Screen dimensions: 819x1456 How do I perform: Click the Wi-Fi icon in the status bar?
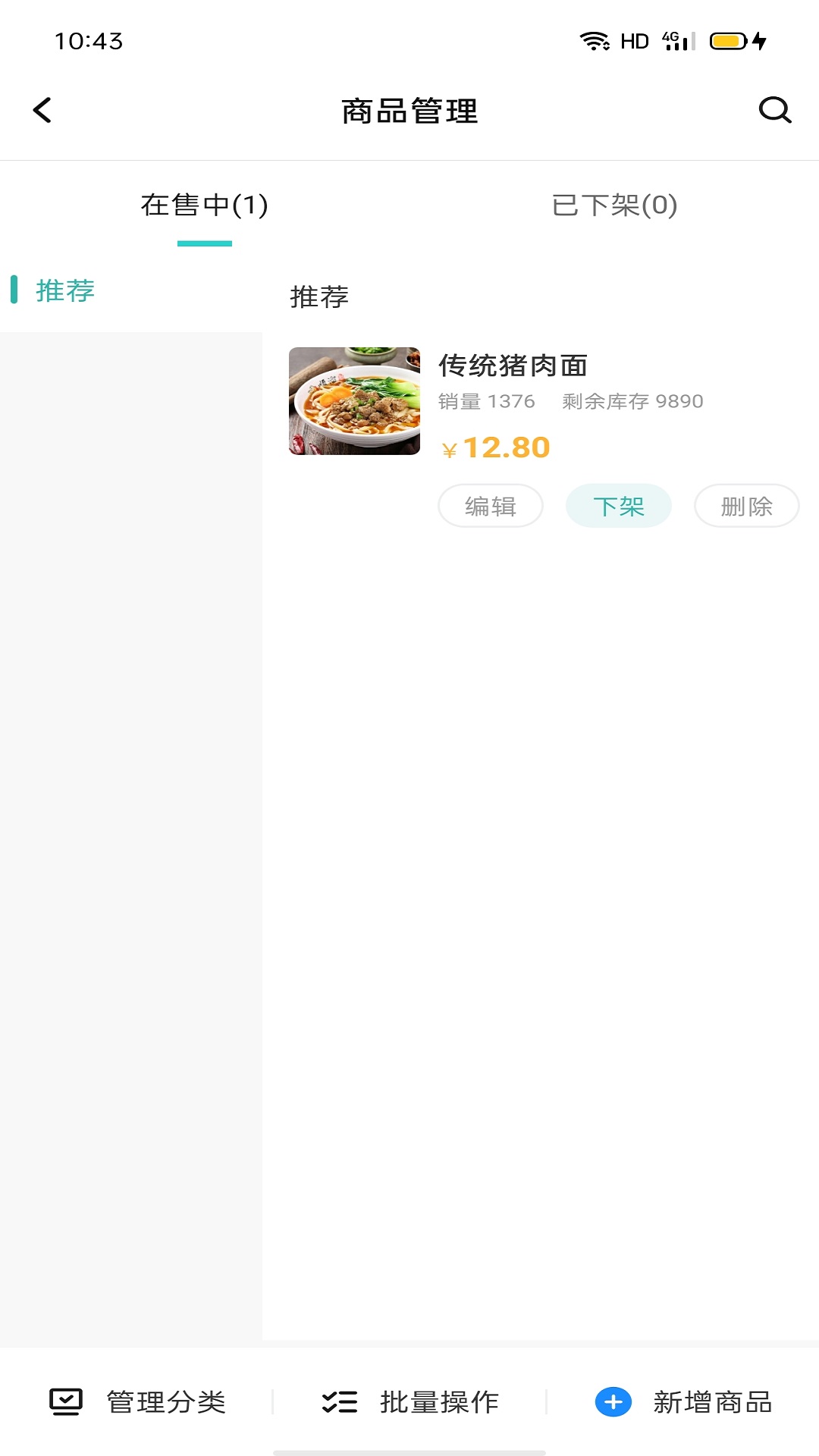pos(595,39)
